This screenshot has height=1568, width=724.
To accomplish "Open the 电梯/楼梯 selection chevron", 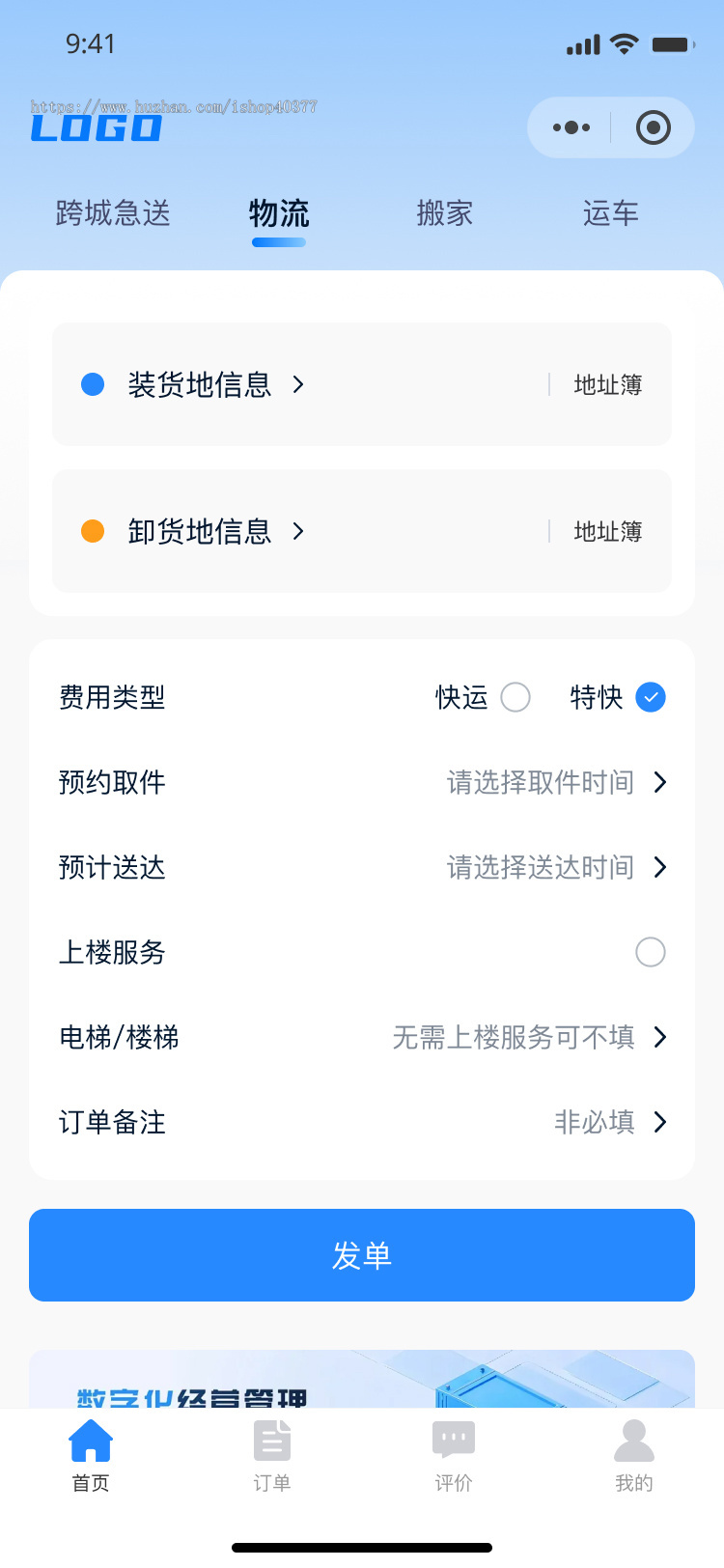I will pos(661,1037).
